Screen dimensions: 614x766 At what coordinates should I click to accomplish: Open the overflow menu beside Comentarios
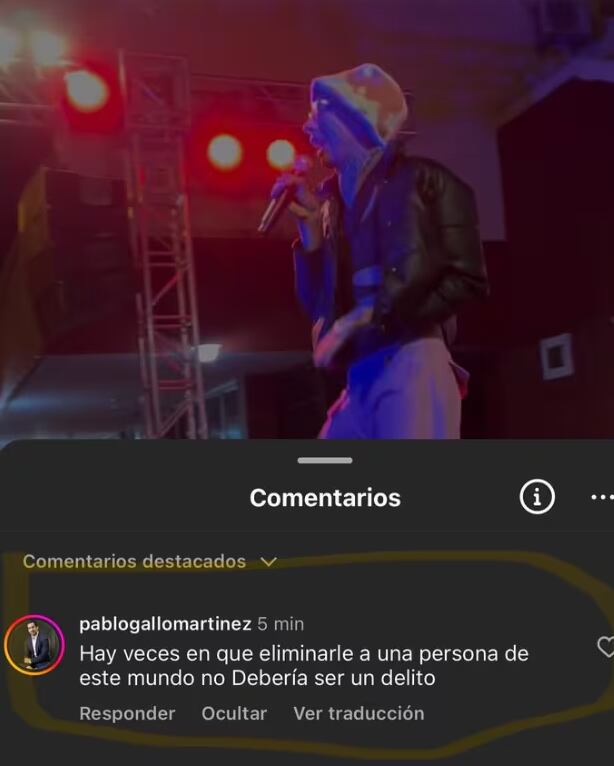click(x=601, y=497)
